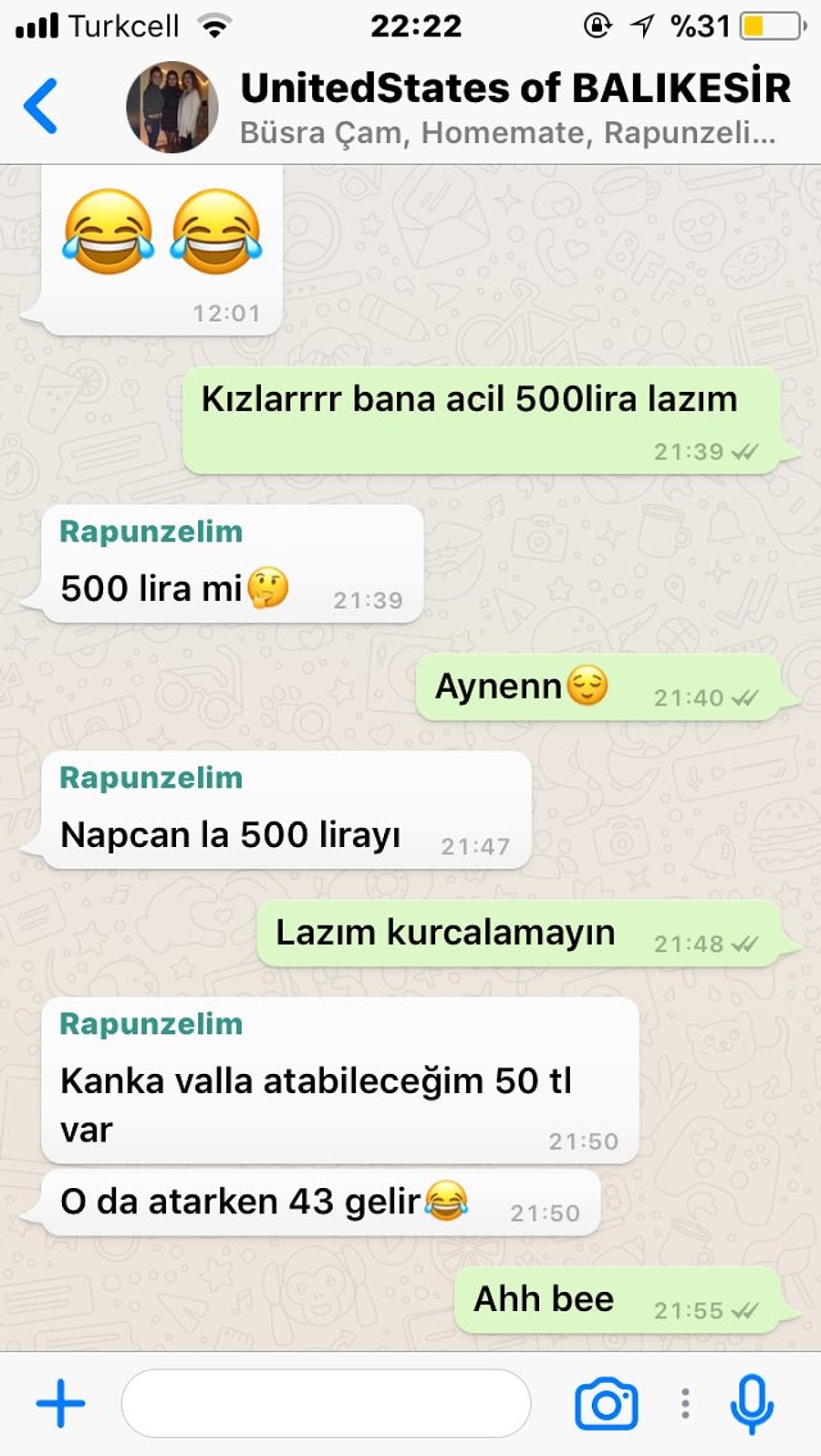
Task: Record a voice message with the microphone
Action: [752, 1404]
